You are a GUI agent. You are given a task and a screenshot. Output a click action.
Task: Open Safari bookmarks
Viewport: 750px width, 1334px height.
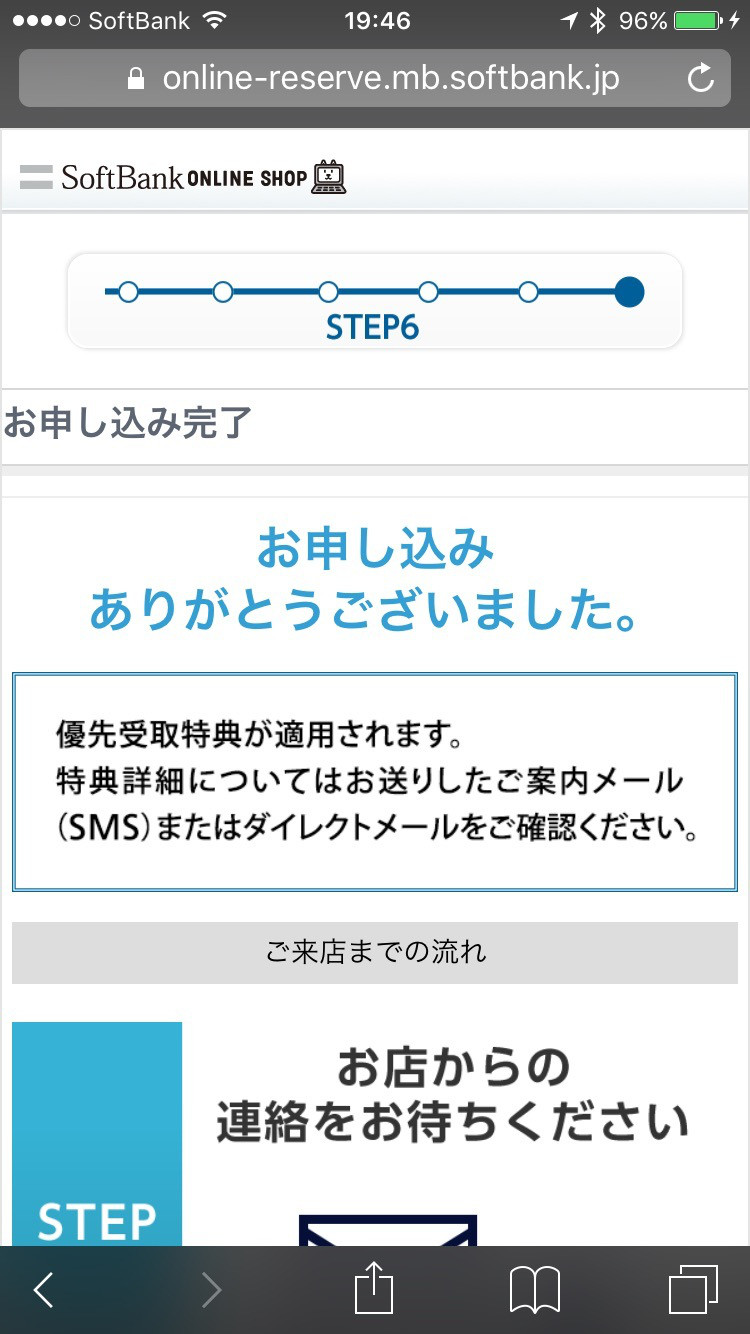tap(535, 1290)
